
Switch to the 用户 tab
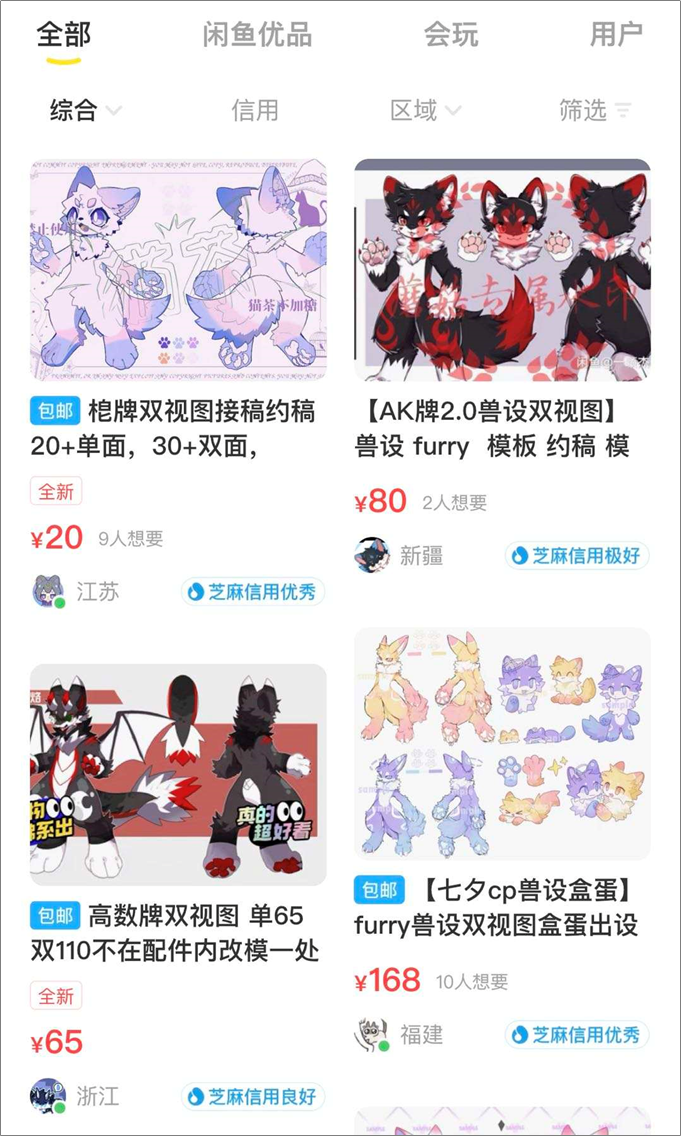pos(616,35)
